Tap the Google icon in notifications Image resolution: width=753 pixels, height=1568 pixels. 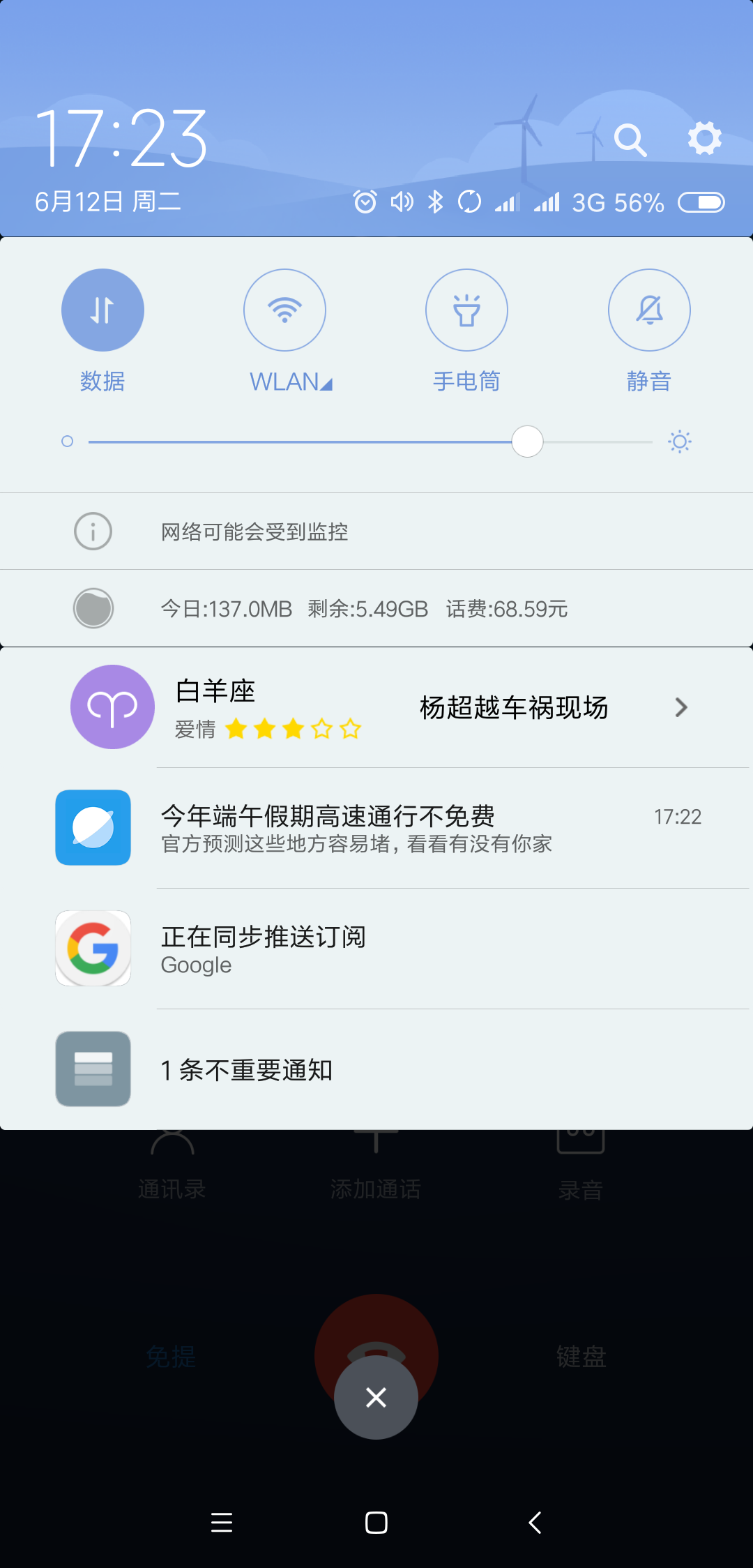(93, 949)
